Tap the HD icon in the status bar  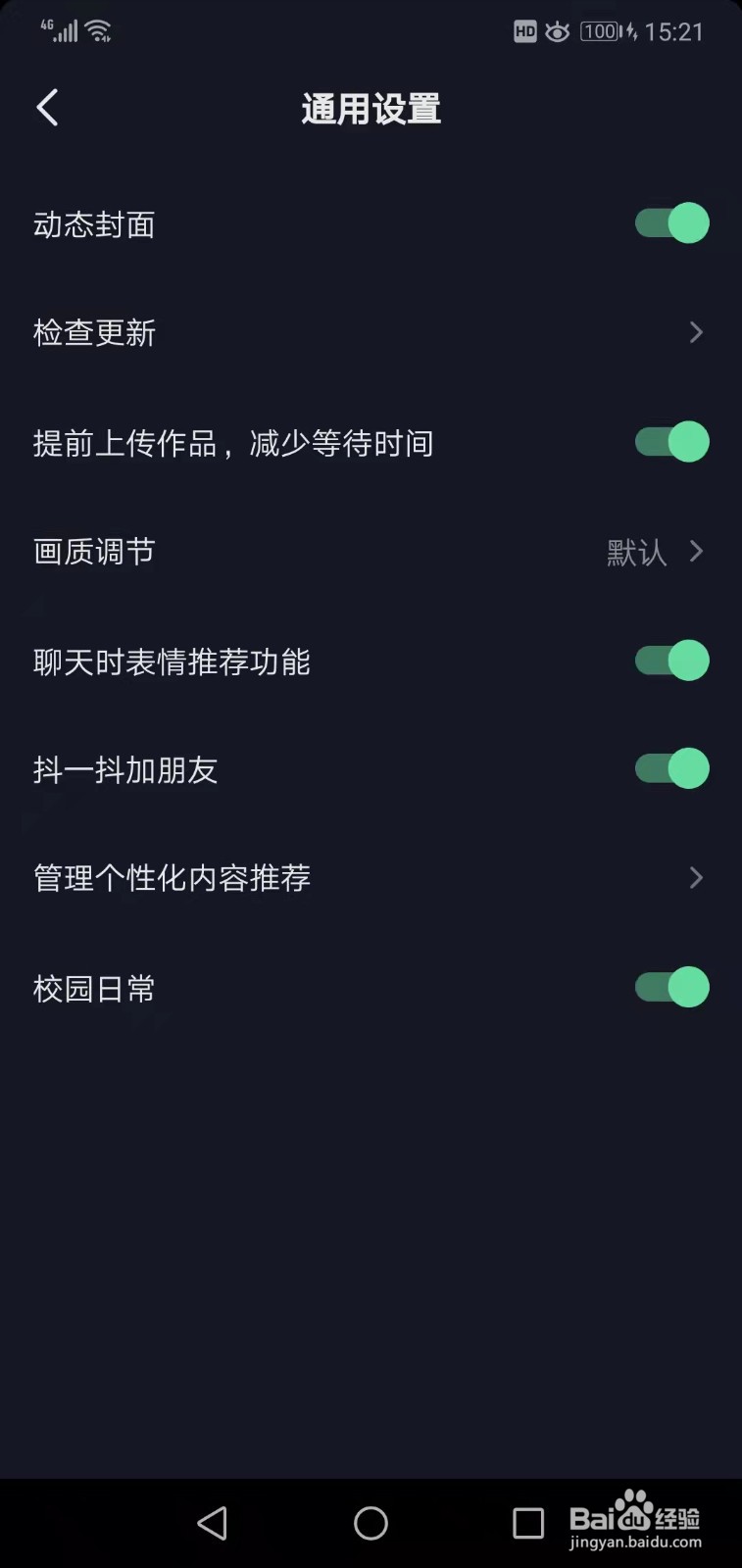click(524, 31)
